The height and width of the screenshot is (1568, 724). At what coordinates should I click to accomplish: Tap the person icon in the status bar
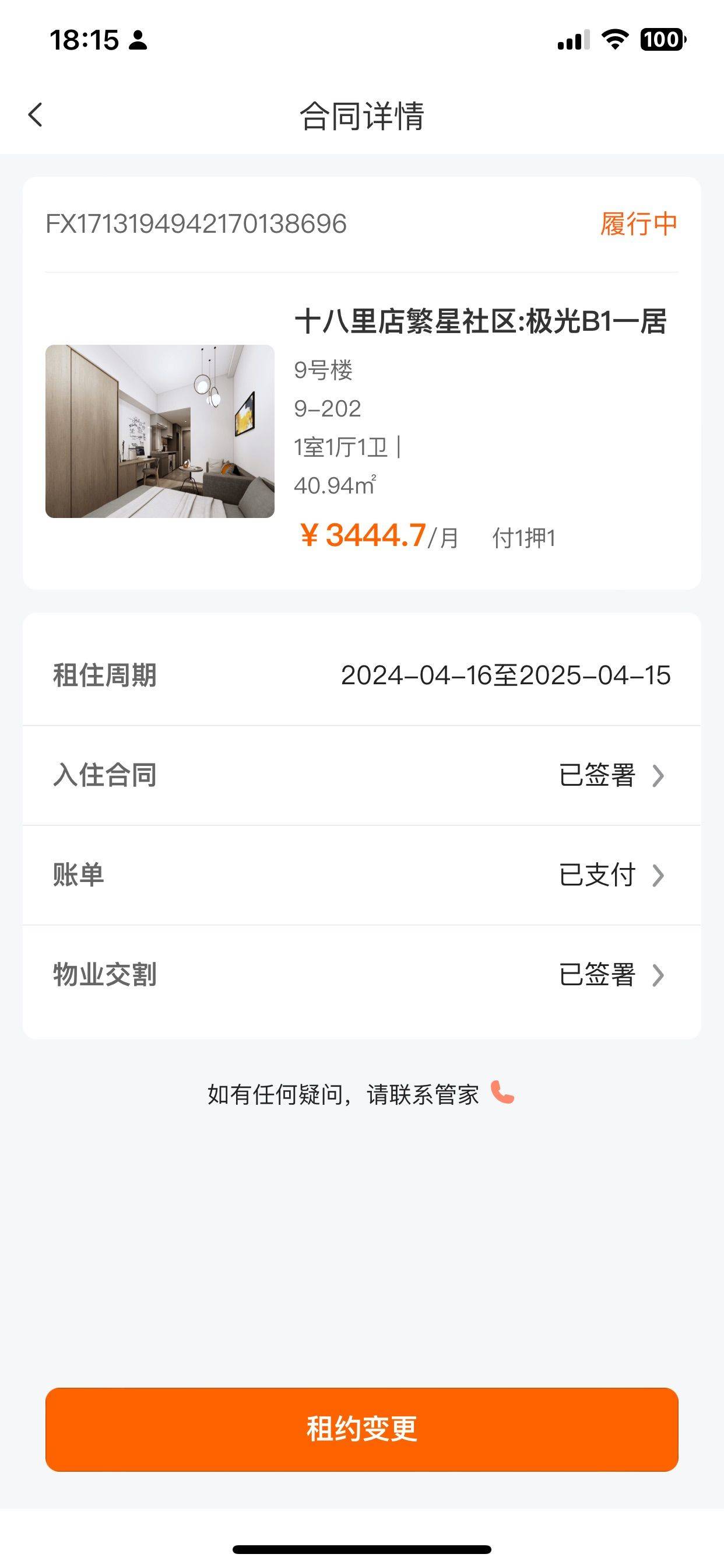pos(138,41)
